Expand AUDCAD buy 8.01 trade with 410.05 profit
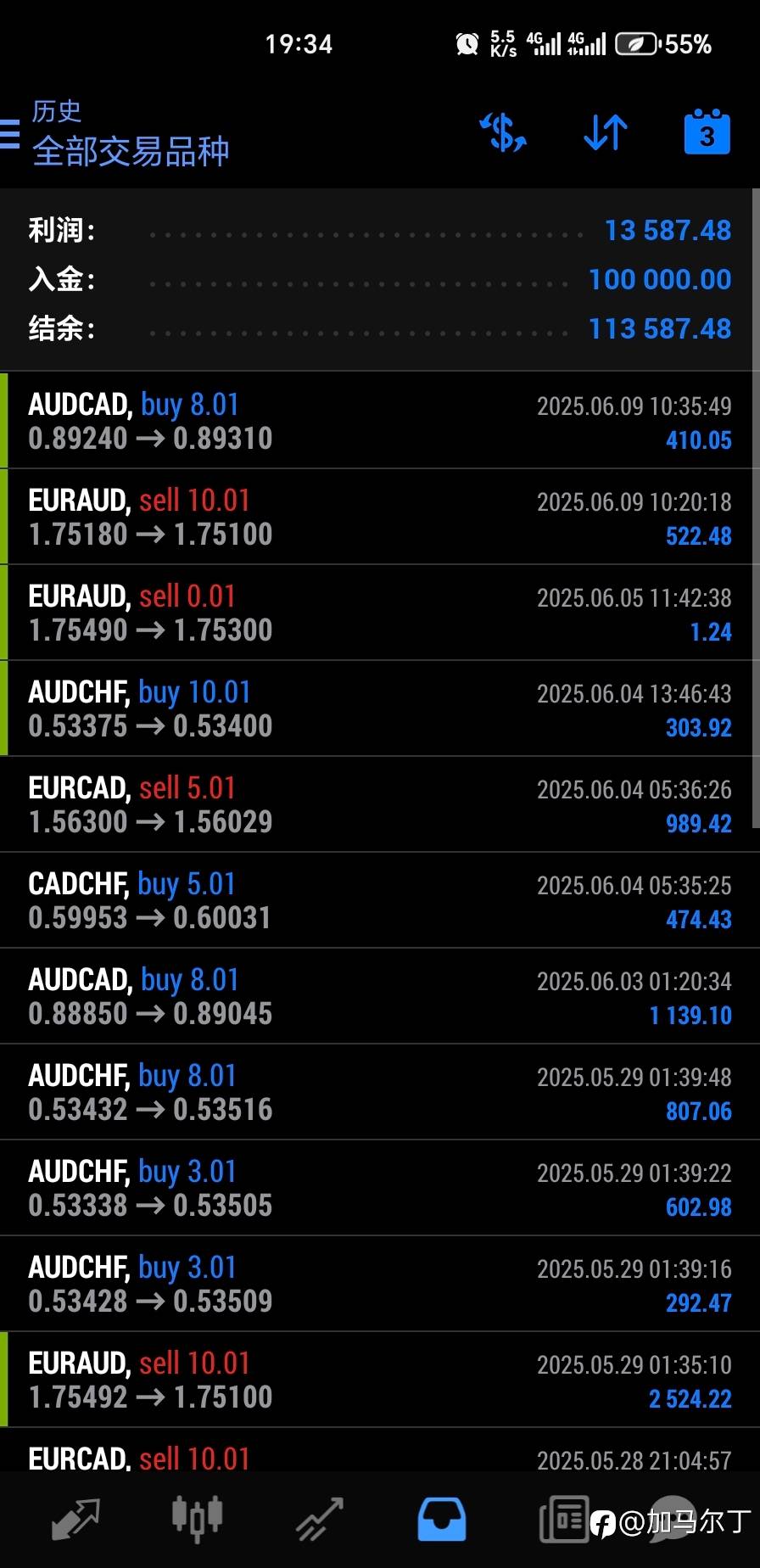This screenshot has height=1568, width=760. [379, 421]
